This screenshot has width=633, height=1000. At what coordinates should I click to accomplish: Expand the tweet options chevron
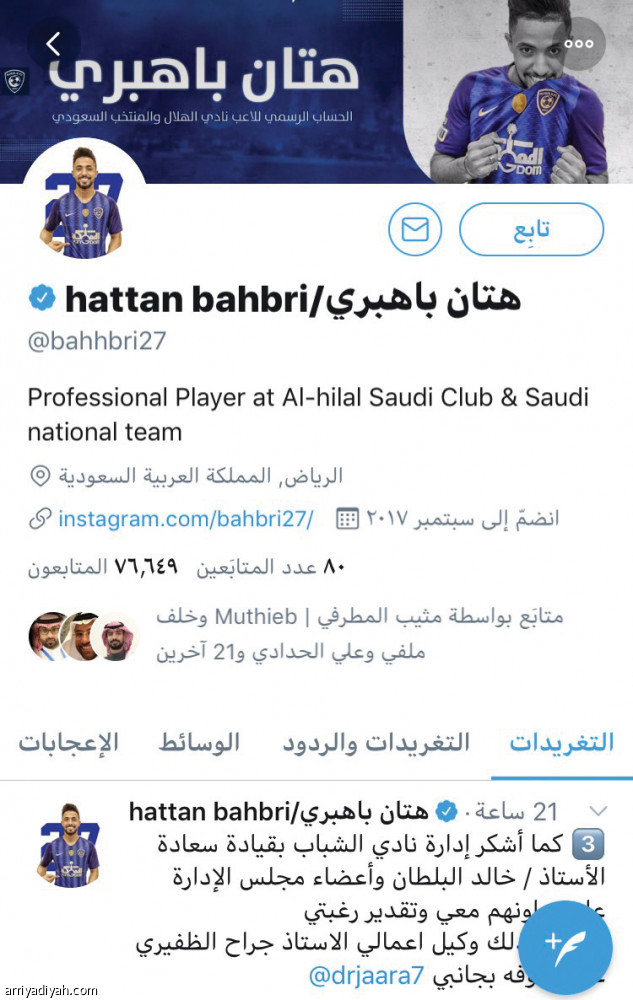click(597, 810)
